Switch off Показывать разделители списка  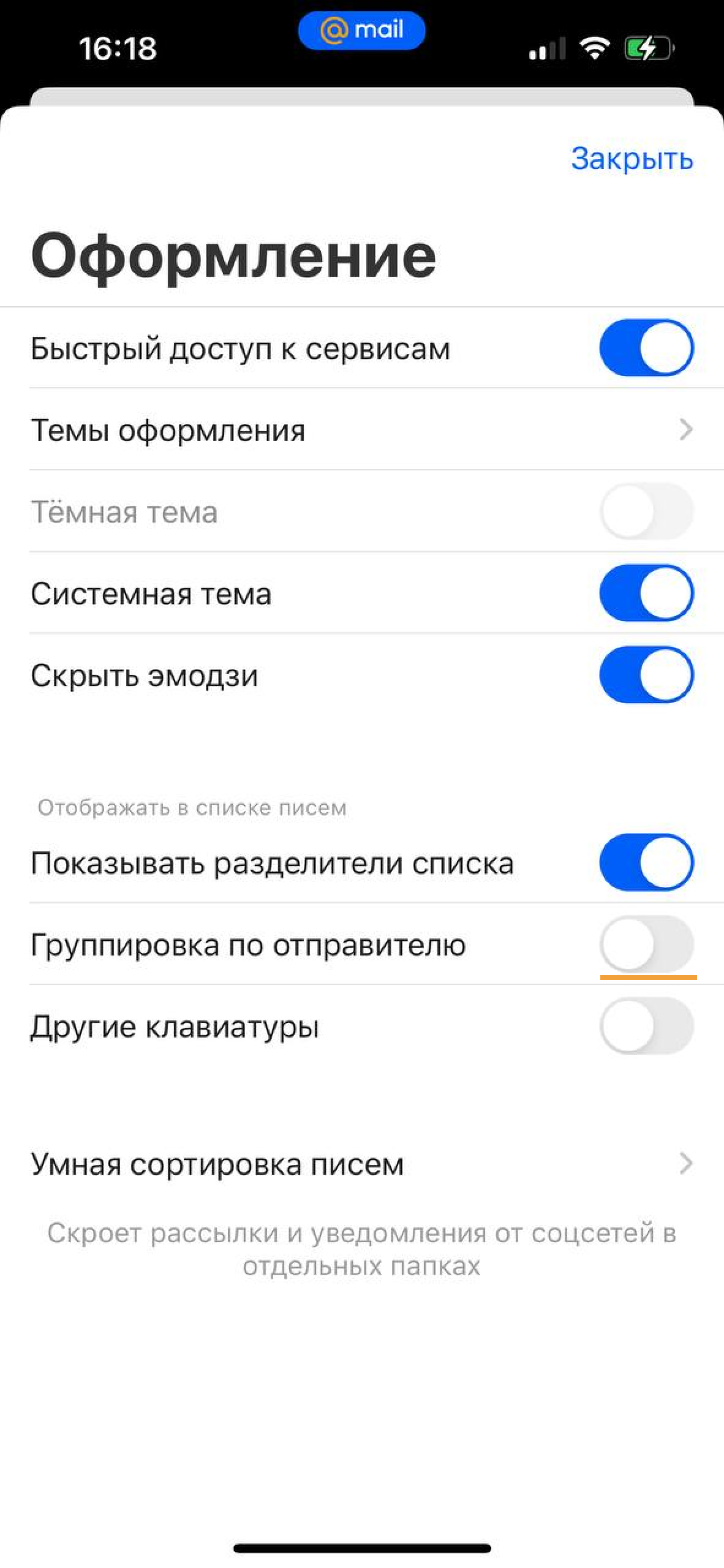(x=646, y=862)
